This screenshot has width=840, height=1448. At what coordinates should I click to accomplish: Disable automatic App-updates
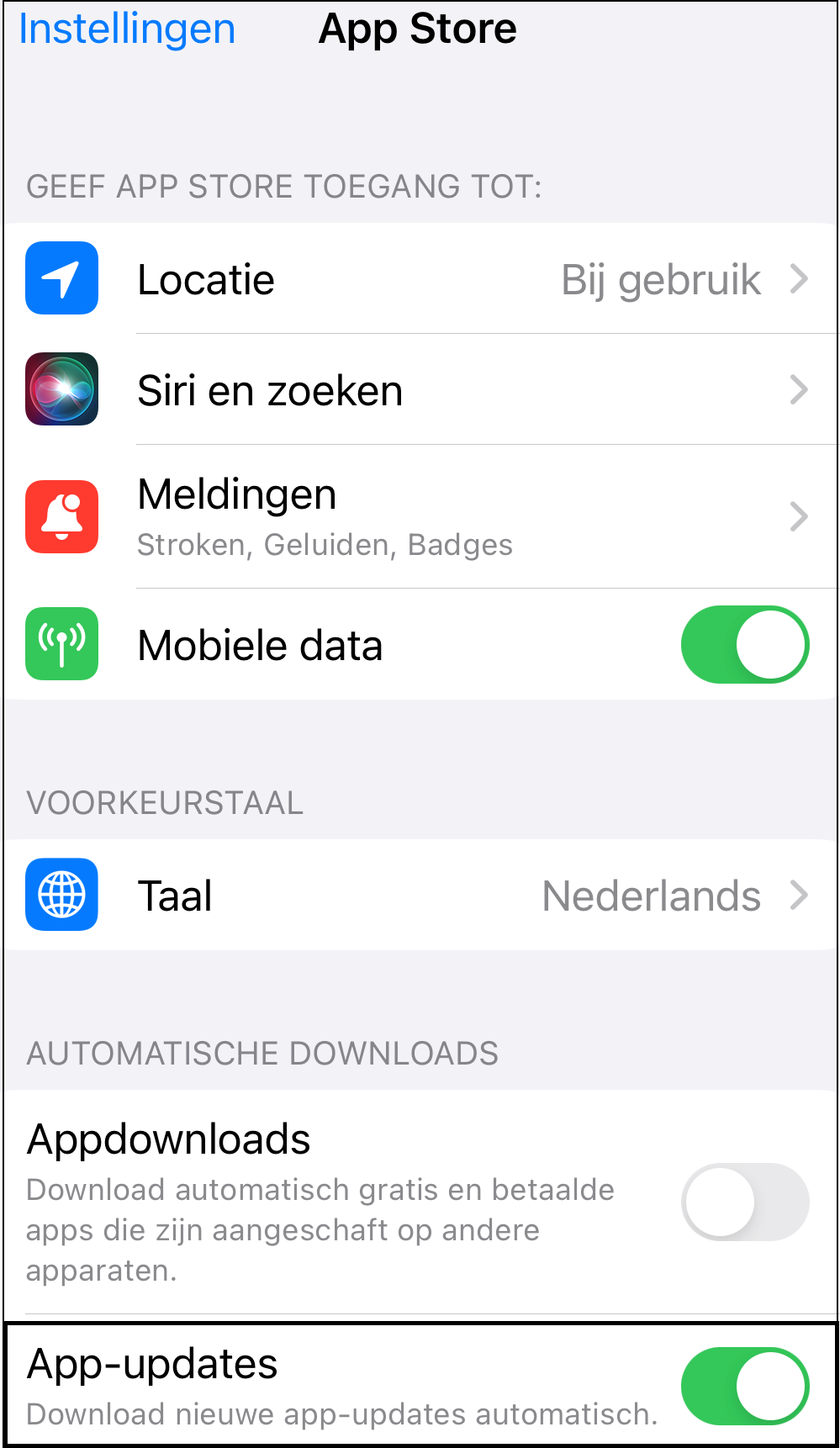[745, 1386]
